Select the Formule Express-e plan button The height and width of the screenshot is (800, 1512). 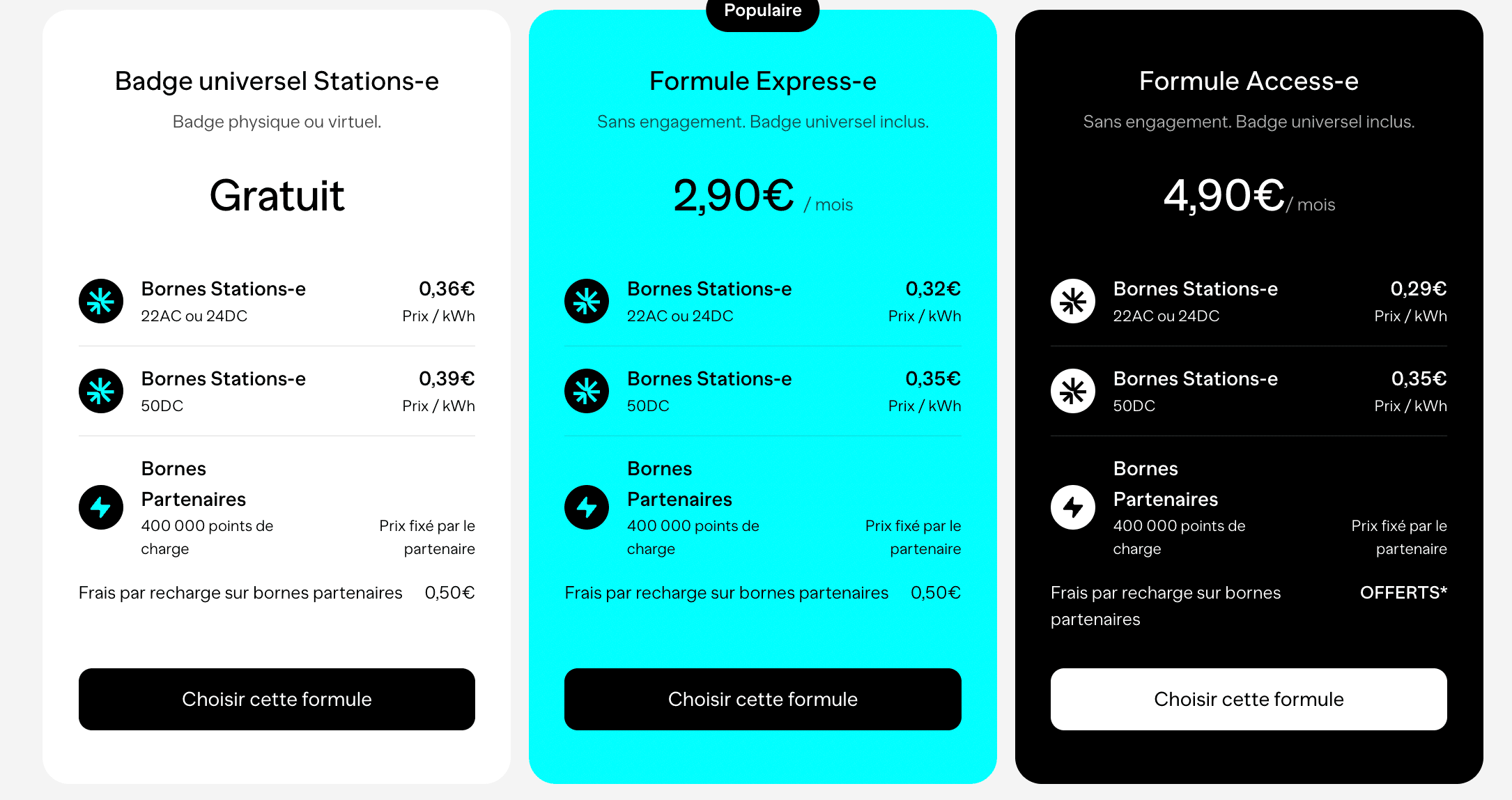pyautogui.click(x=762, y=699)
